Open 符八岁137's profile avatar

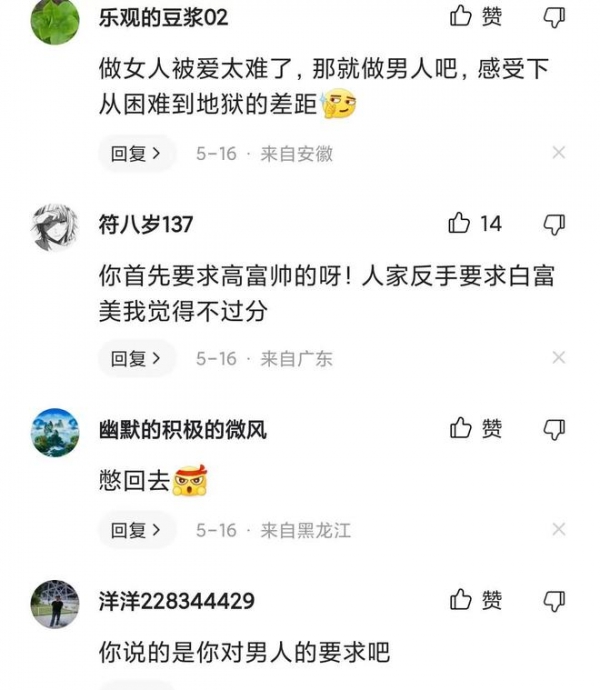click(x=54, y=228)
